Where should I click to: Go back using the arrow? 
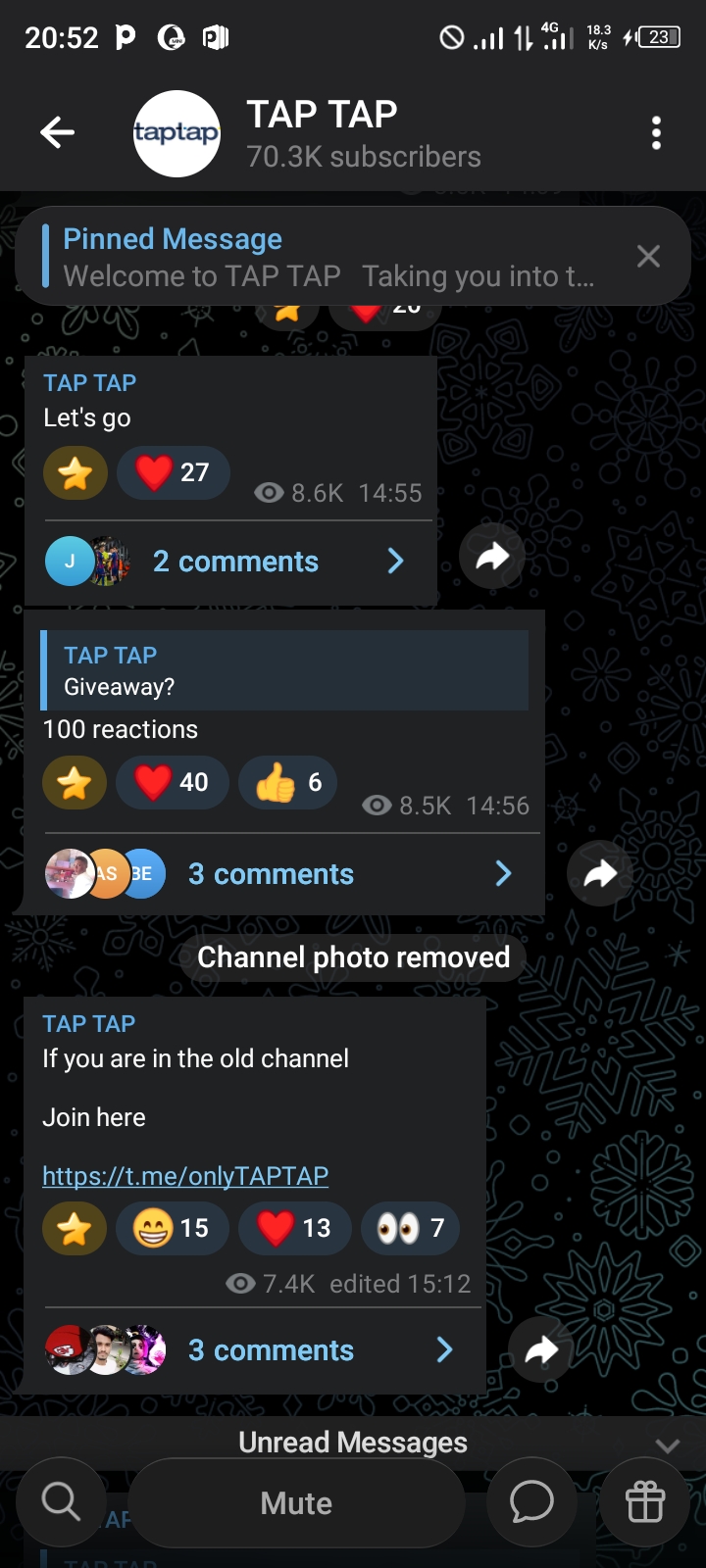pyautogui.click(x=57, y=132)
